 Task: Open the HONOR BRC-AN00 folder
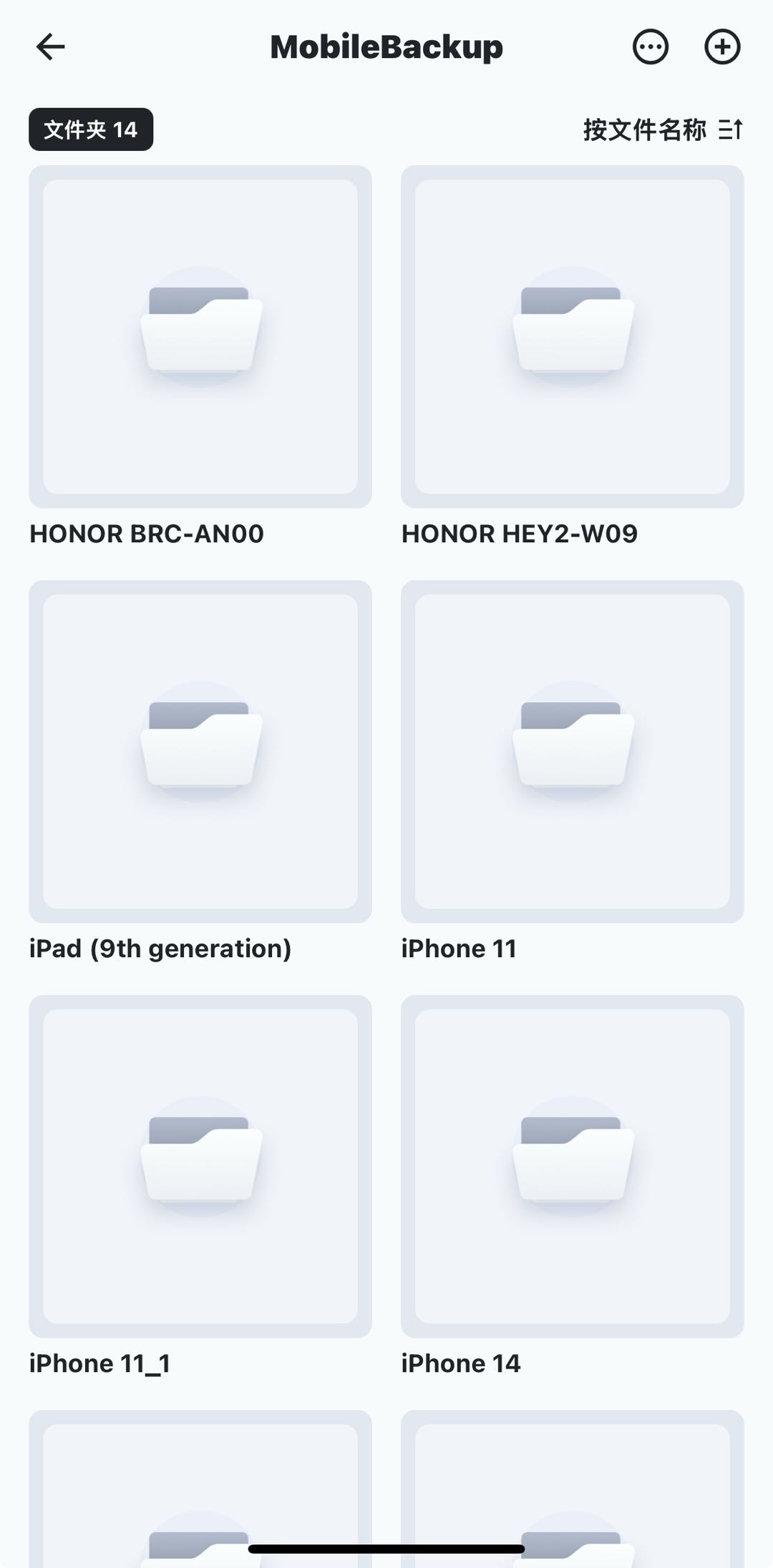[x=200, y=337]
